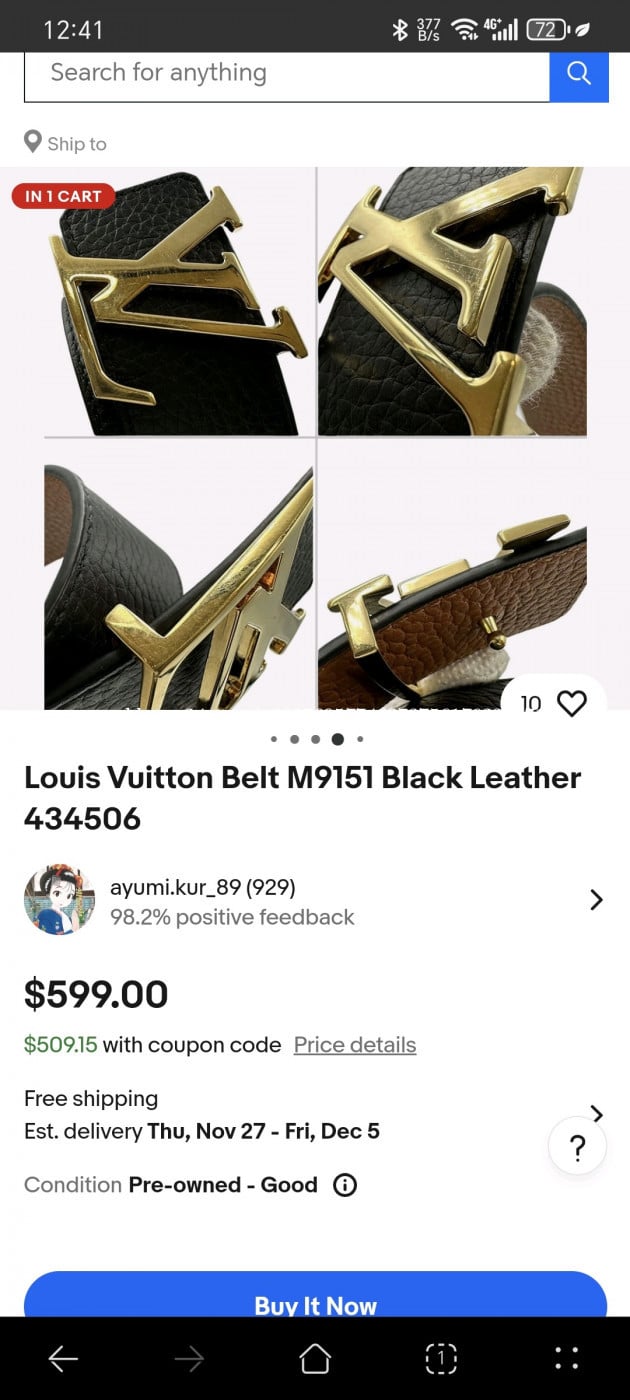
Task: Go to the browser home page
Action: (x=315, y=1358)
